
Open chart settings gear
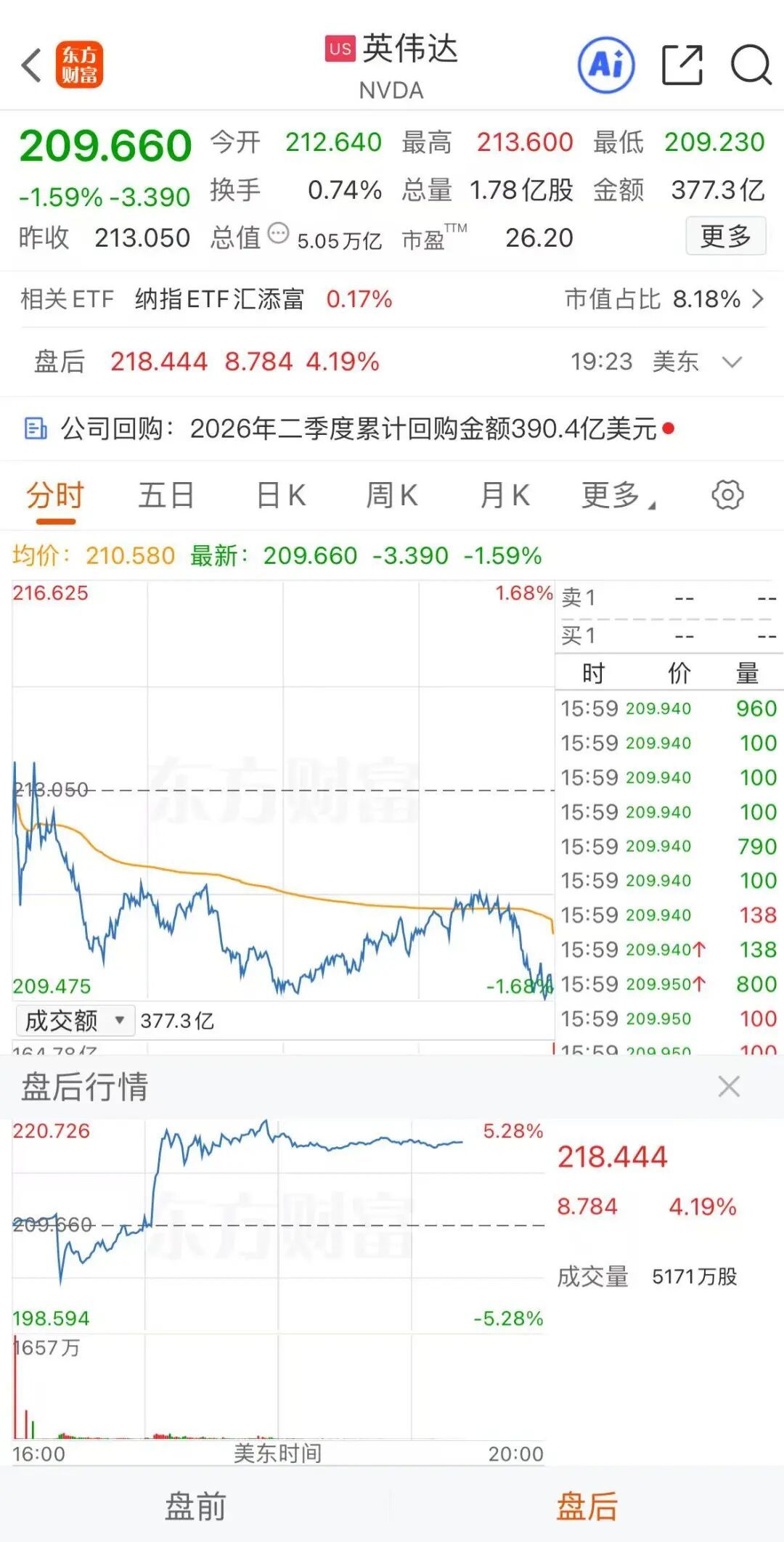tap(727, 495)
